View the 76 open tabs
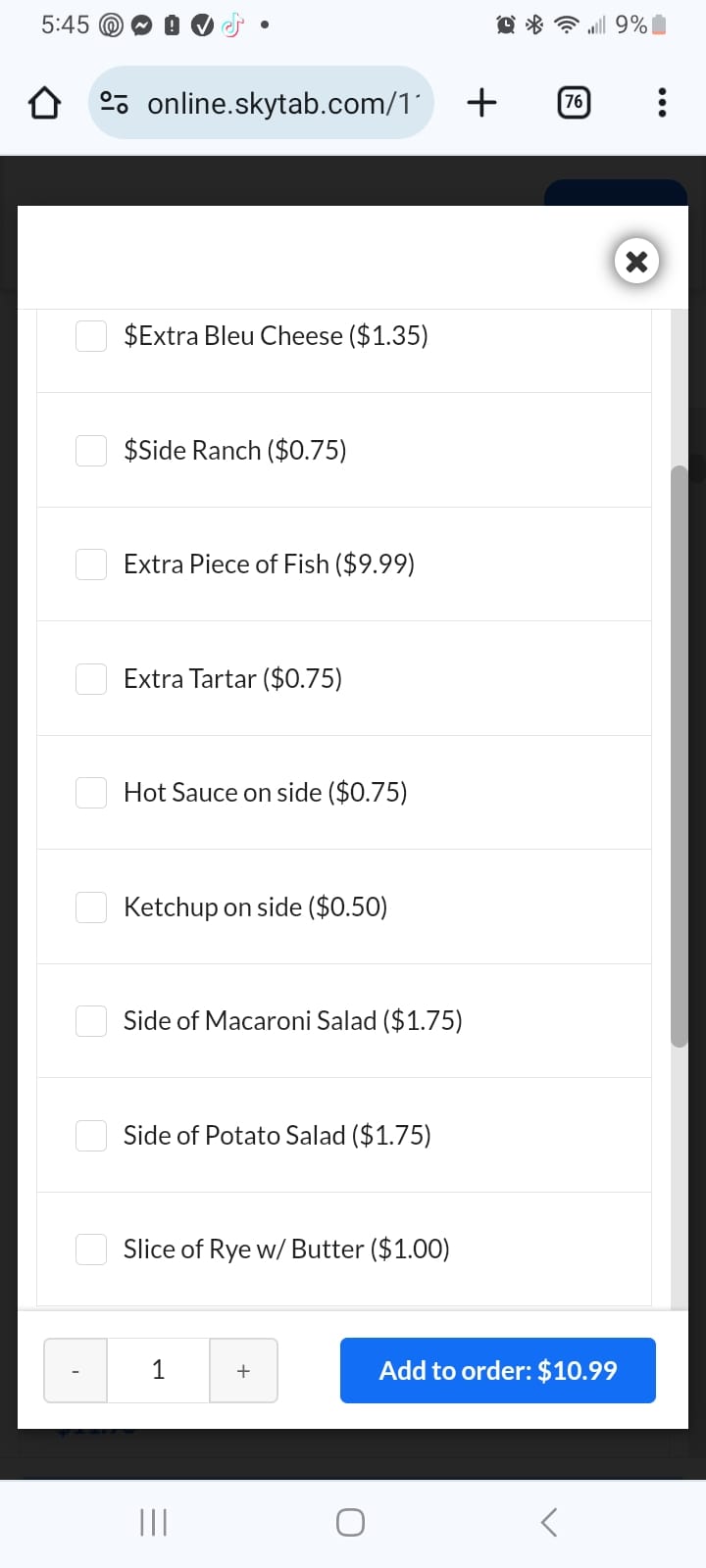The image size is (706, 1568). pyautogui.click(x=574, y=102)
